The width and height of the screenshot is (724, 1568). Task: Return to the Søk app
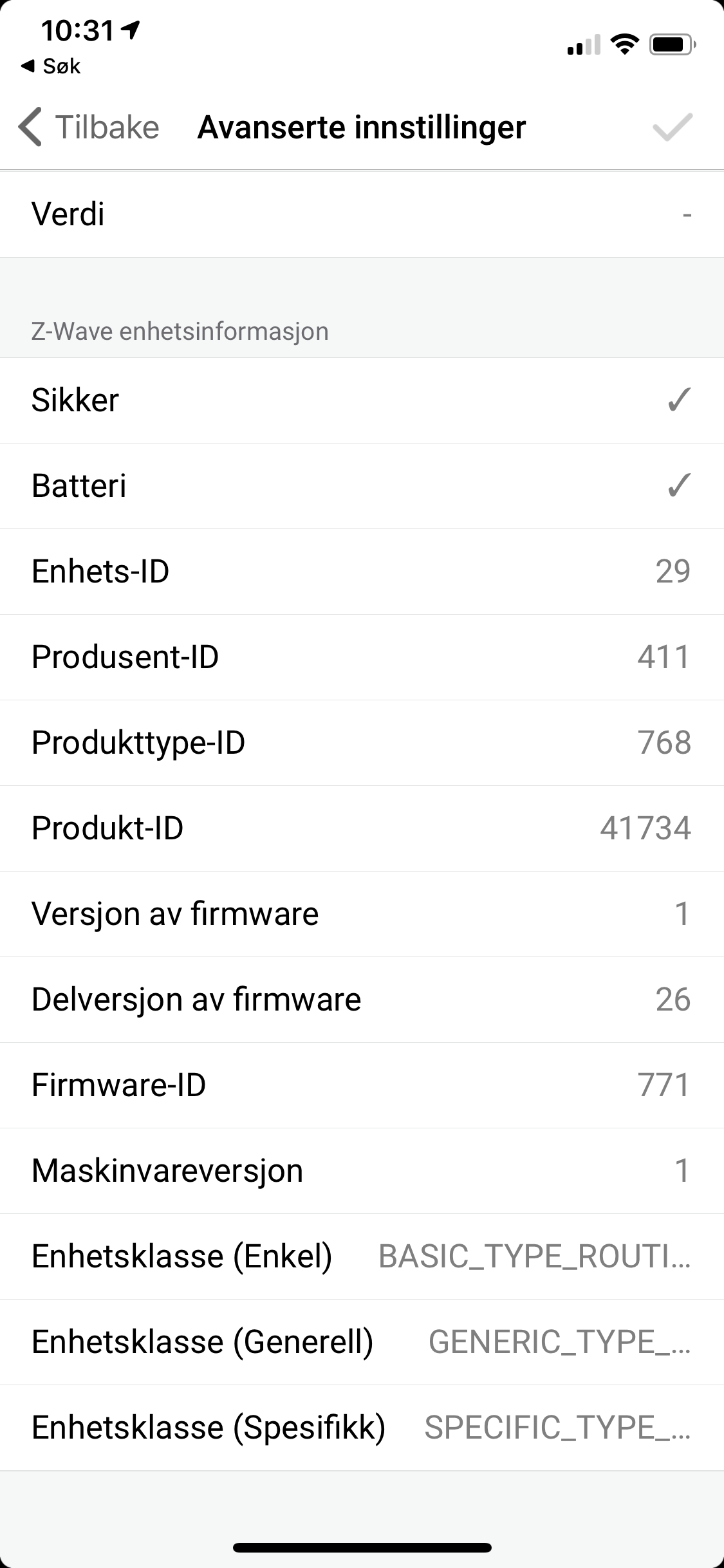click(50, 66)
